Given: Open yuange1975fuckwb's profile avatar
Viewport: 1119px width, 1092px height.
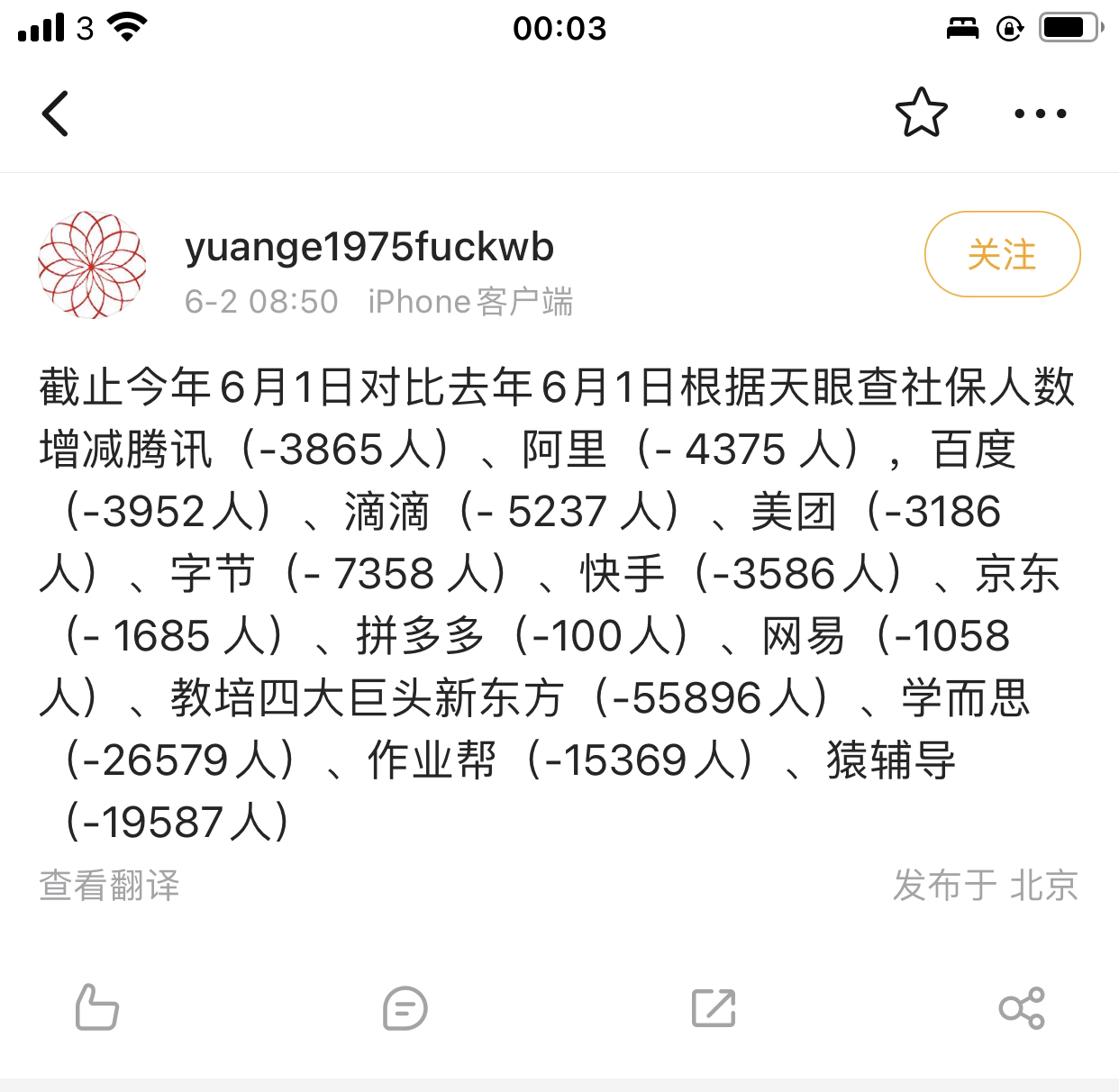Looking at the screenshot, I should click(92, 264).
